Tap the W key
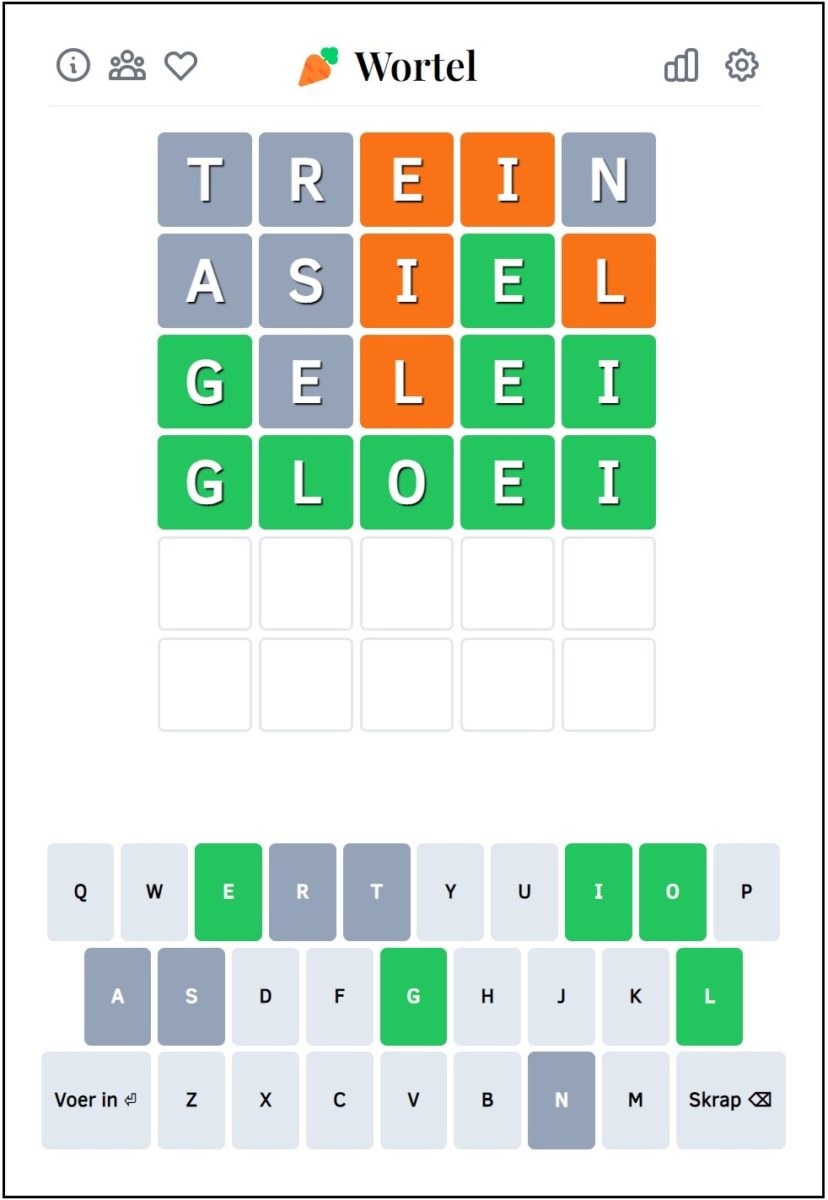 click(154, 892)
